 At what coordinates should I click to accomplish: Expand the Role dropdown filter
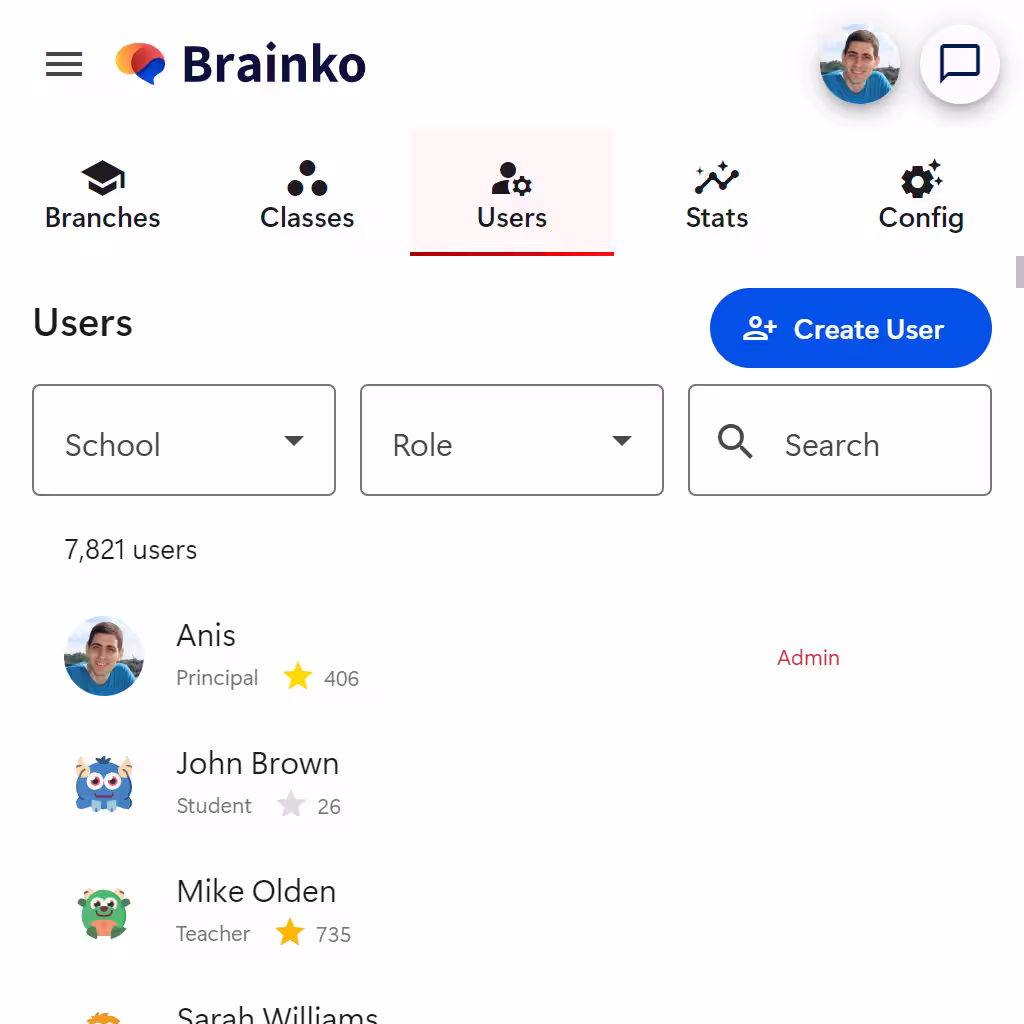pyautogui.click(x=511, y=441)
